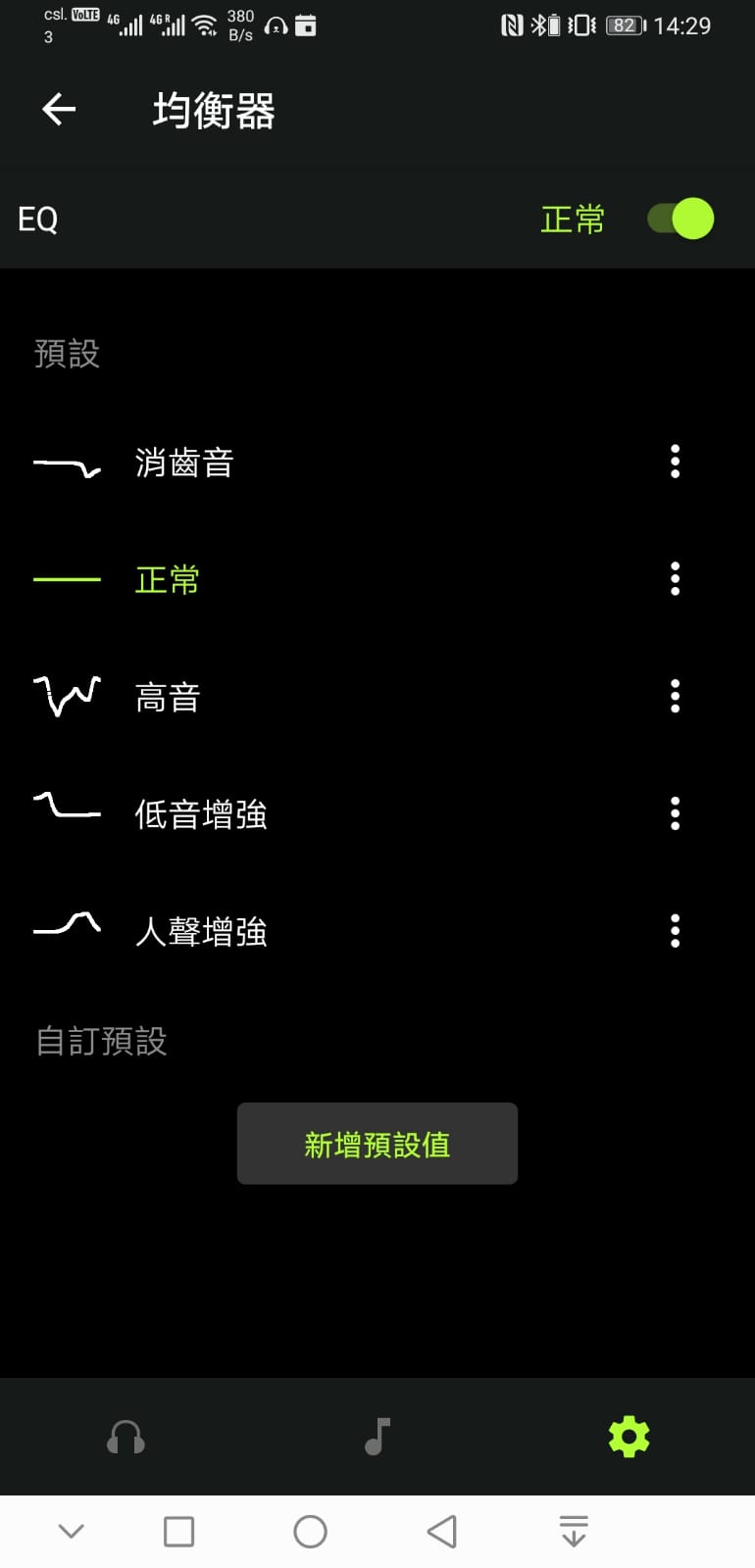This screenshot has width=755, height=1568.
Task: Open more options for 人聲增強
Action: pyautogui.click(x=675, y=931)
